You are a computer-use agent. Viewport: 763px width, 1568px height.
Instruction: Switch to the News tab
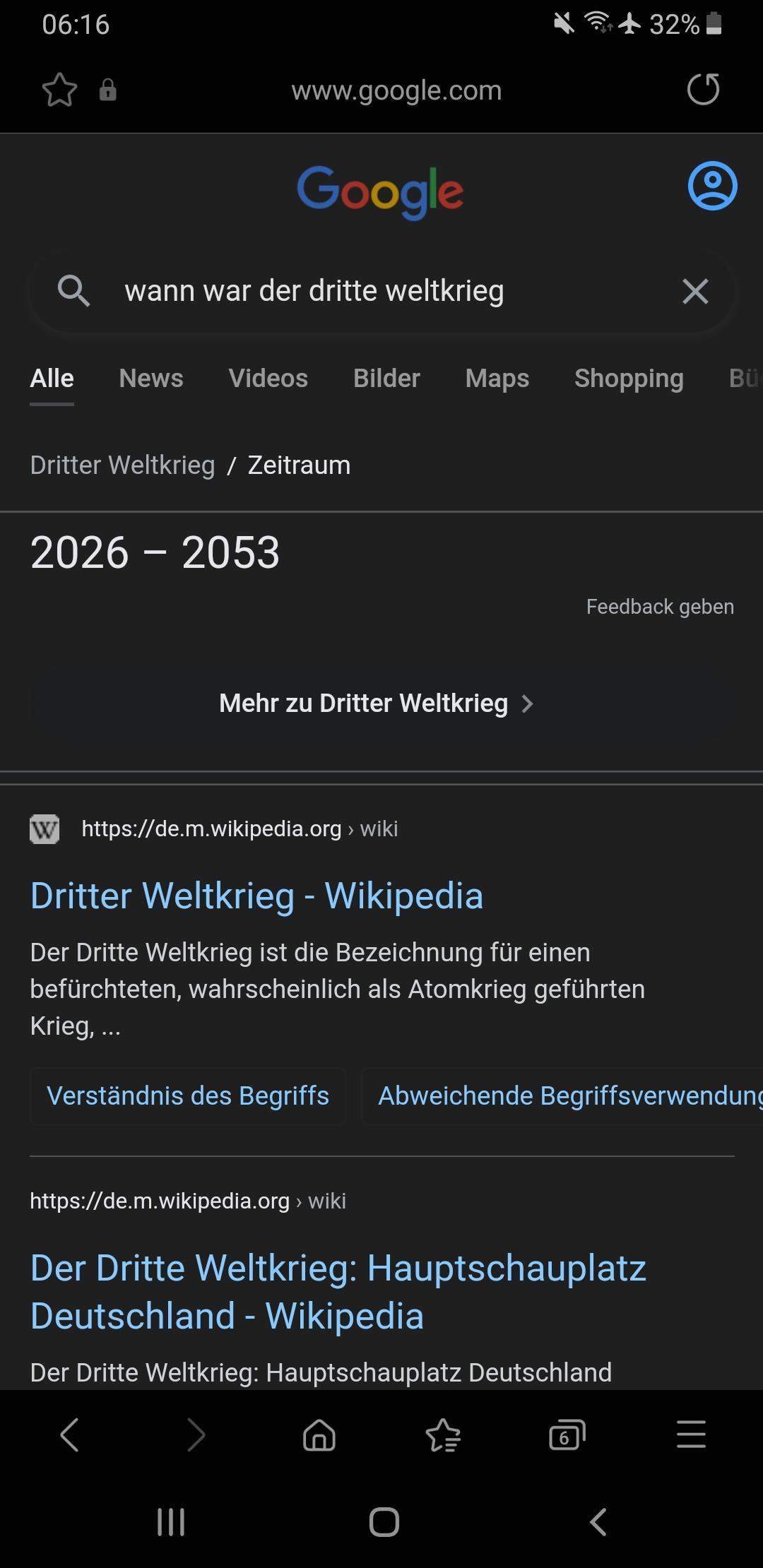[x=151, y=379]
